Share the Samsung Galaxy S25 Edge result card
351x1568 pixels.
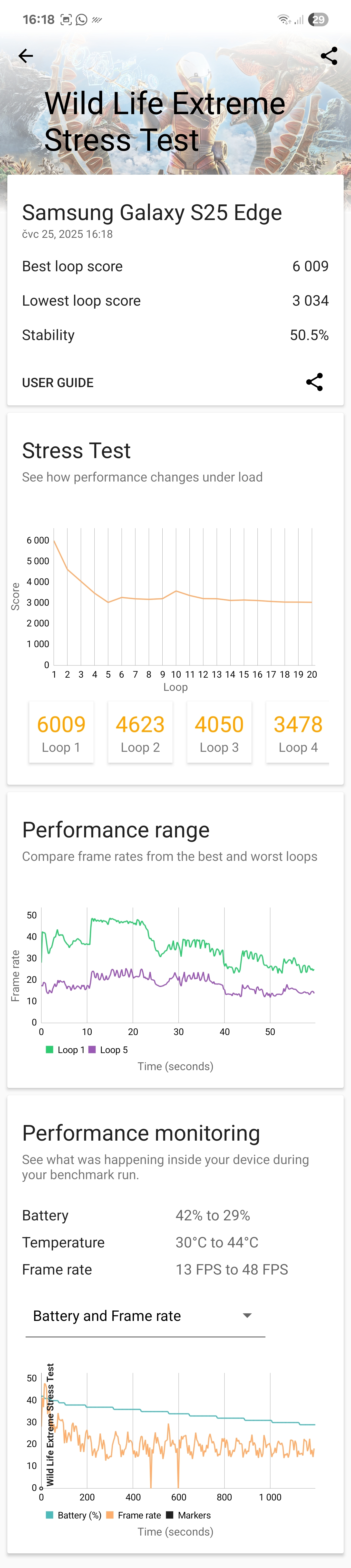314,382
